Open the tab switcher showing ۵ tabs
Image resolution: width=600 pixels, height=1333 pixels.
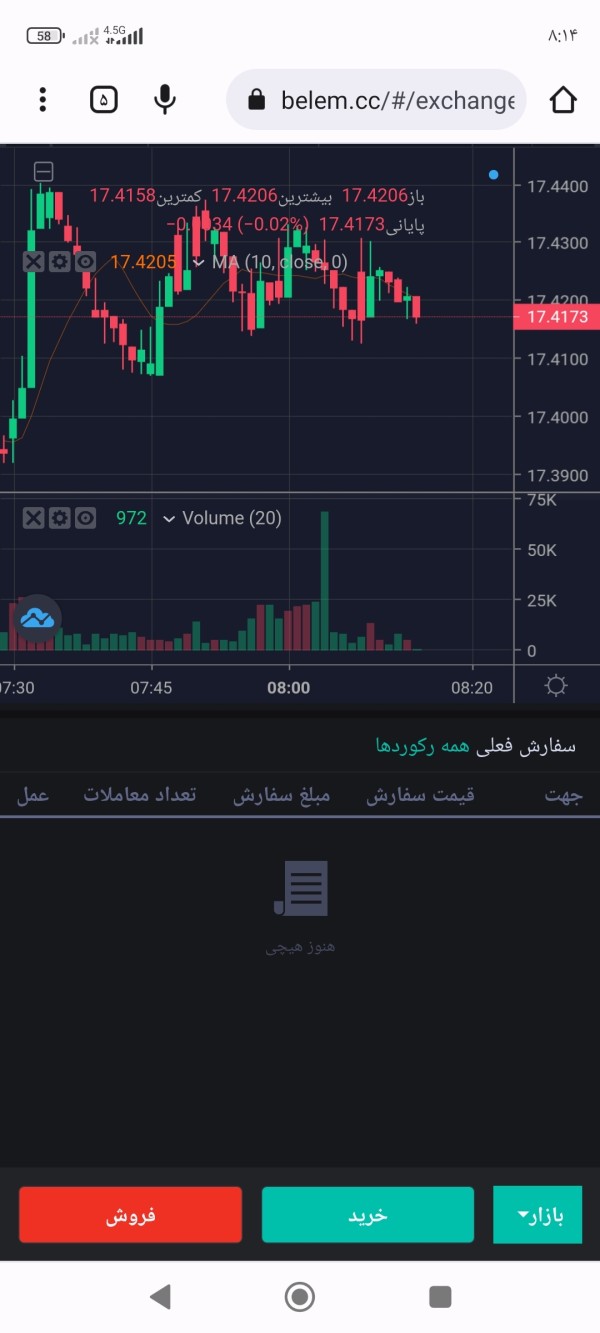[104, 100]
